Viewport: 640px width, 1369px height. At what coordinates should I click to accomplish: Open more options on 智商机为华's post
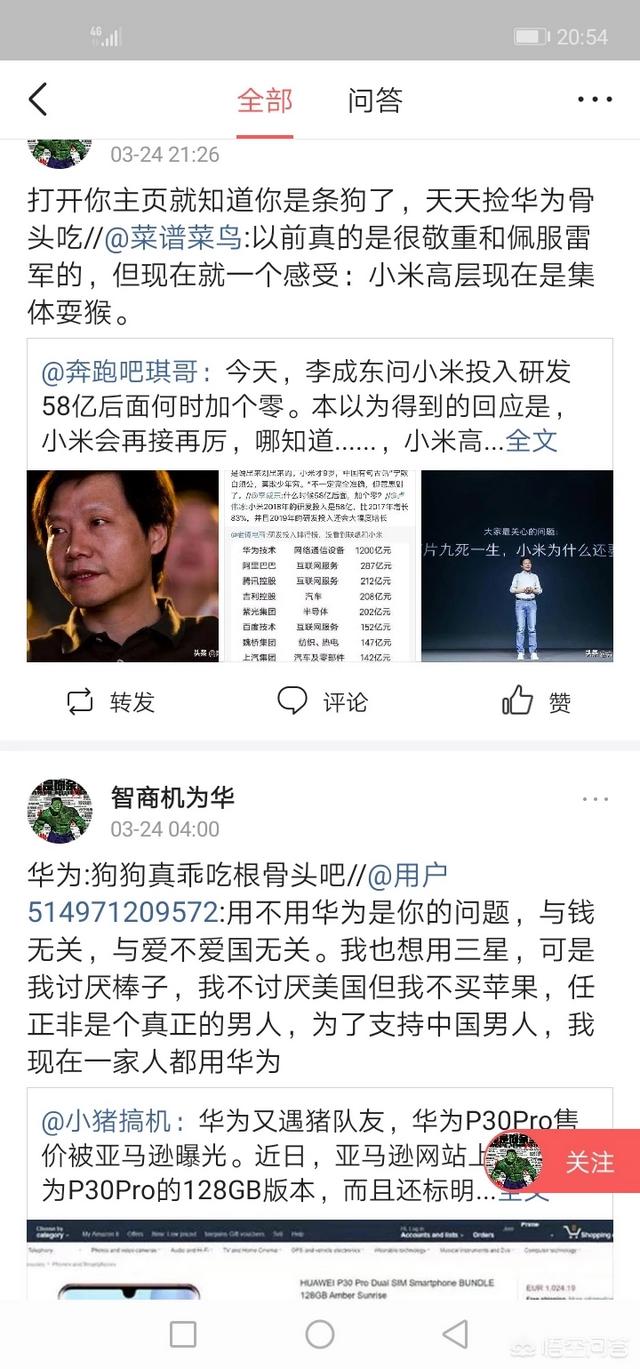(594, 799)
